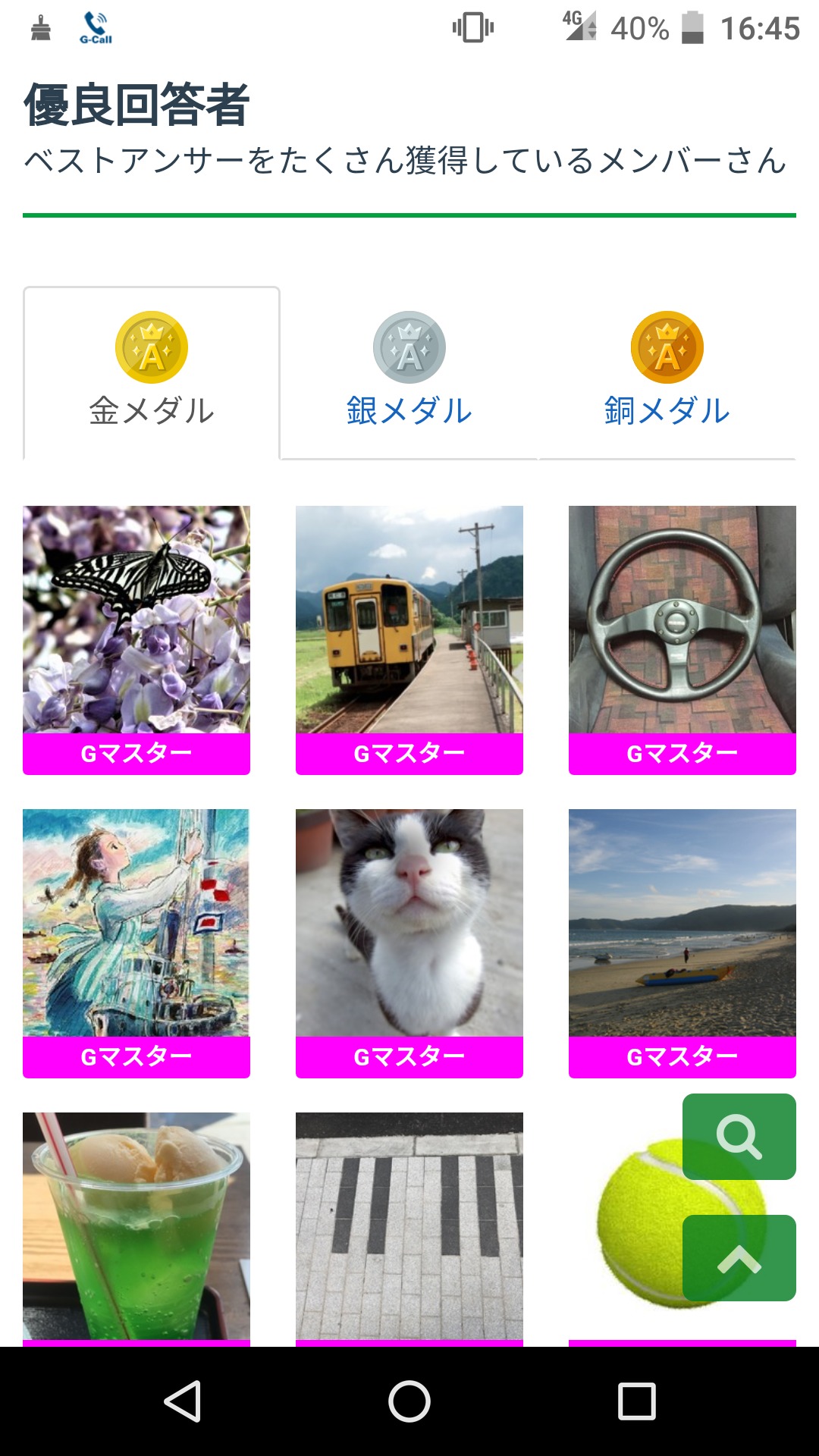Go to the home screen

[x=409, y=1401]
